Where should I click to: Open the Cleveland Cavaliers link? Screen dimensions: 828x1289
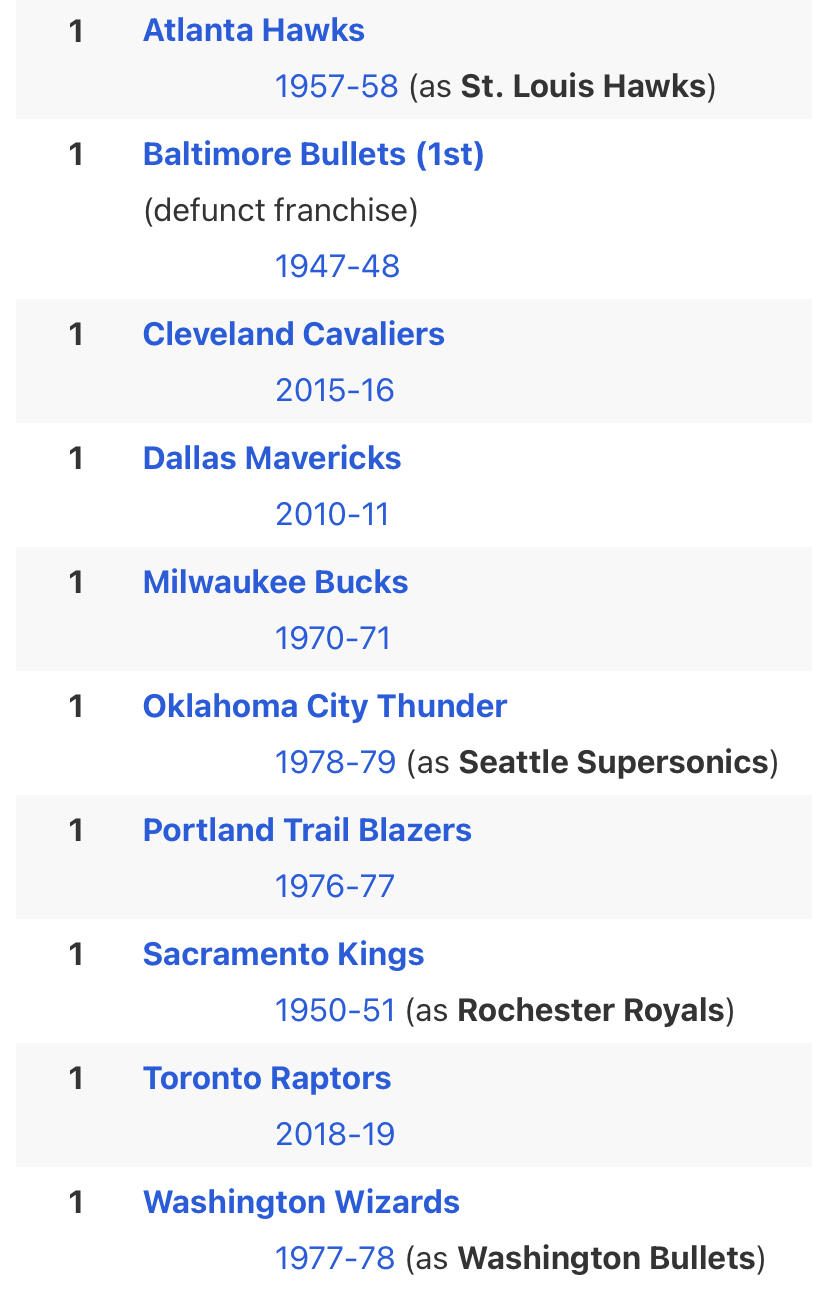[x=294, y=334]
